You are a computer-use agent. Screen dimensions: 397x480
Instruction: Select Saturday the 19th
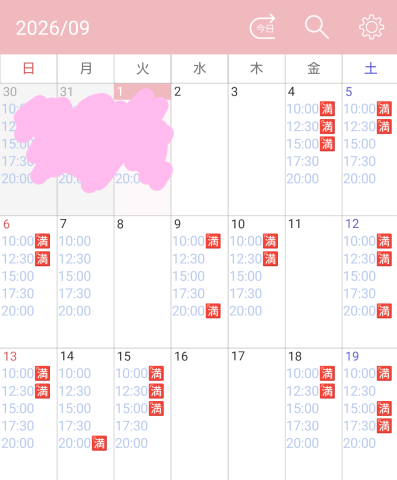(370, 414)
